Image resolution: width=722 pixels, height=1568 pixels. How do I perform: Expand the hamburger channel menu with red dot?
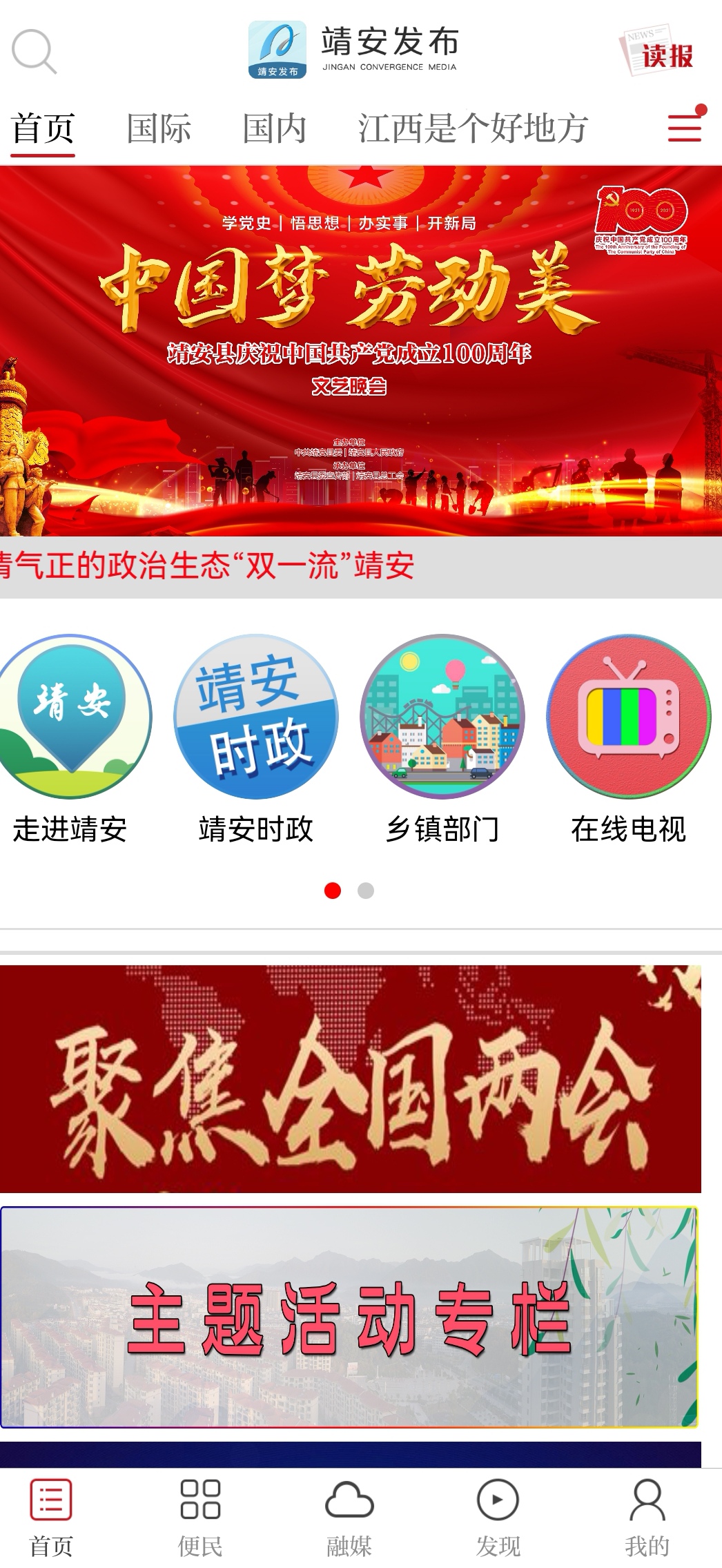click(683, 128)
